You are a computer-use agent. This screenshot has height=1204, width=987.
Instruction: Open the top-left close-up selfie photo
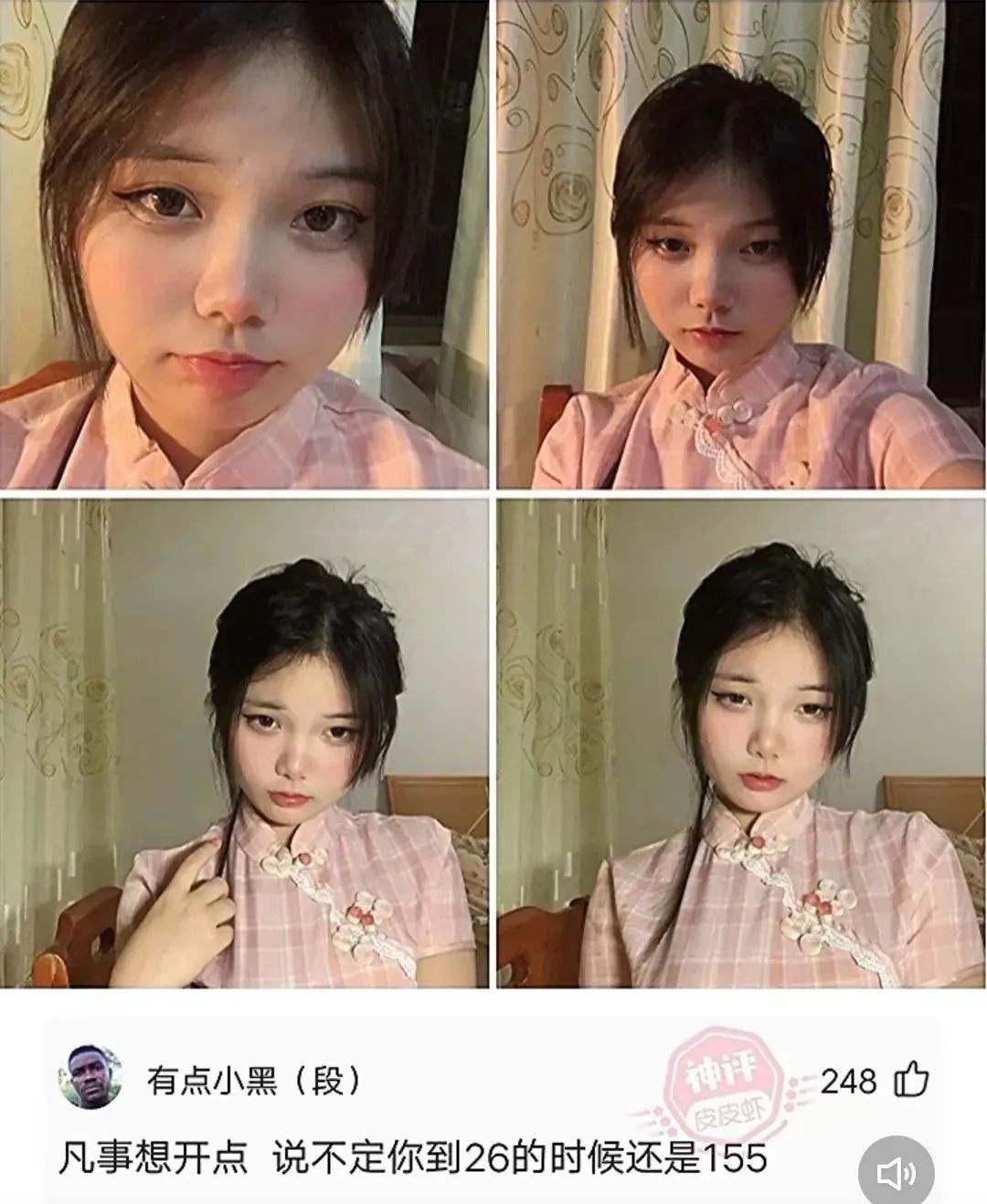pyautogui.click(x=244, y=244)
